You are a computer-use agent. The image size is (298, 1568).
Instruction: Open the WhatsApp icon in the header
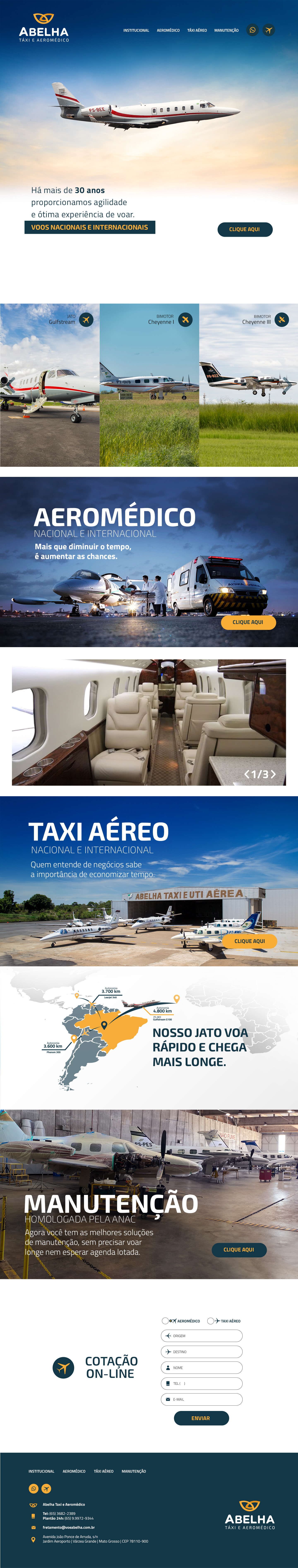point(252,30)
